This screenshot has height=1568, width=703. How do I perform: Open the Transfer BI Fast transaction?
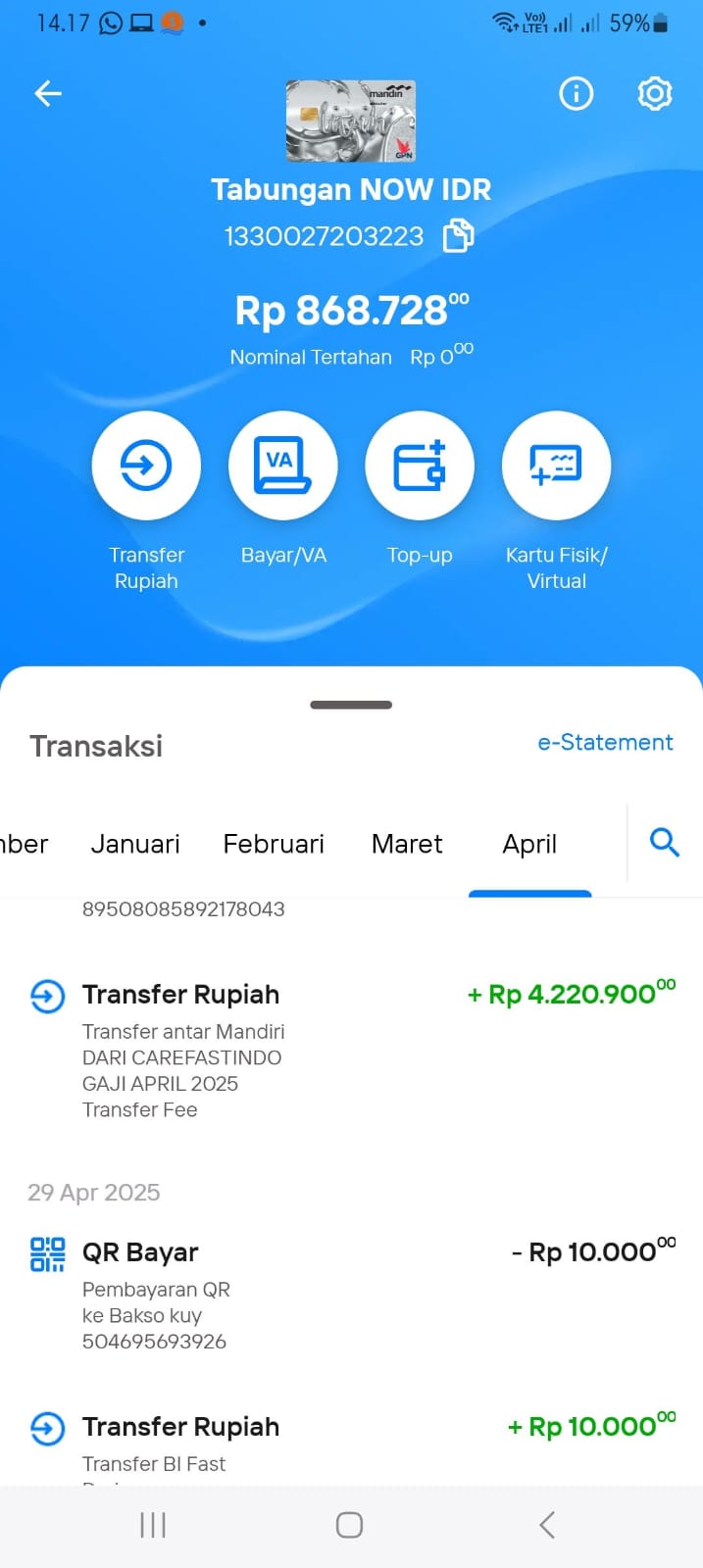pyautogui.click(x=351, y=1443)
